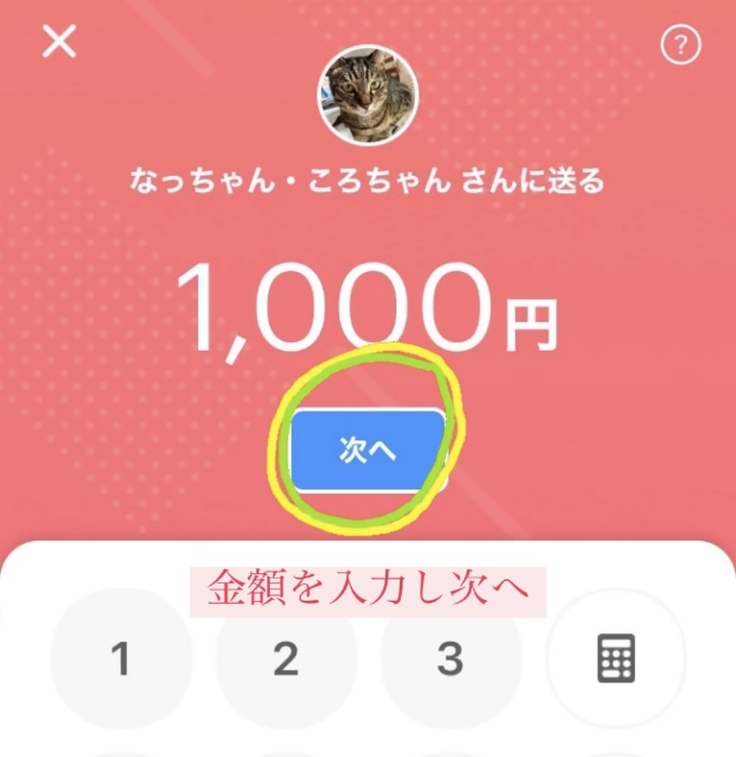Tap the 2 key on the keypad
The width and height of the screenshot is (736, 757).
286,659
